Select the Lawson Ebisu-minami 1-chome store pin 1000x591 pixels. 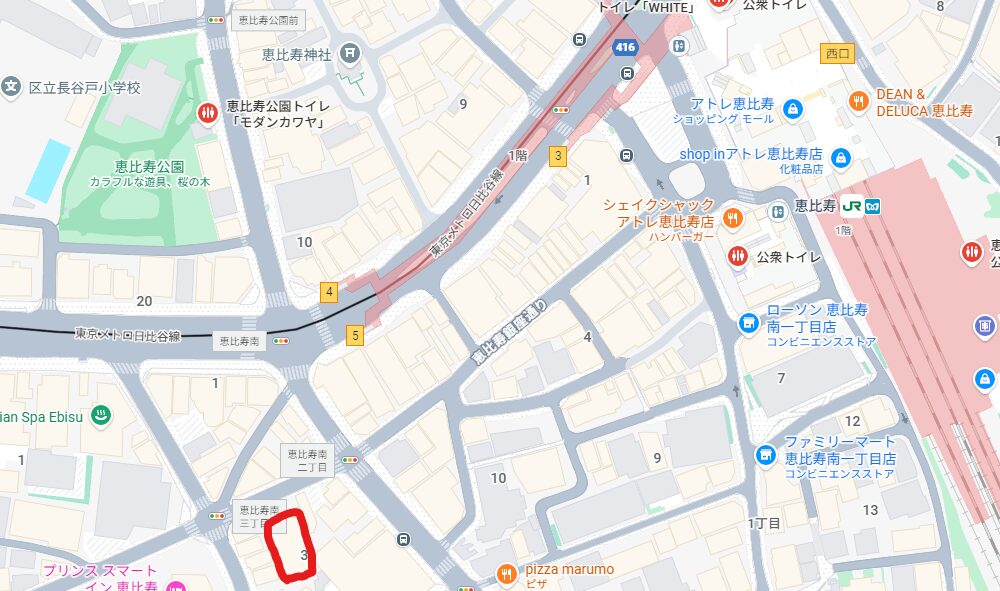[x=748, y=323]
